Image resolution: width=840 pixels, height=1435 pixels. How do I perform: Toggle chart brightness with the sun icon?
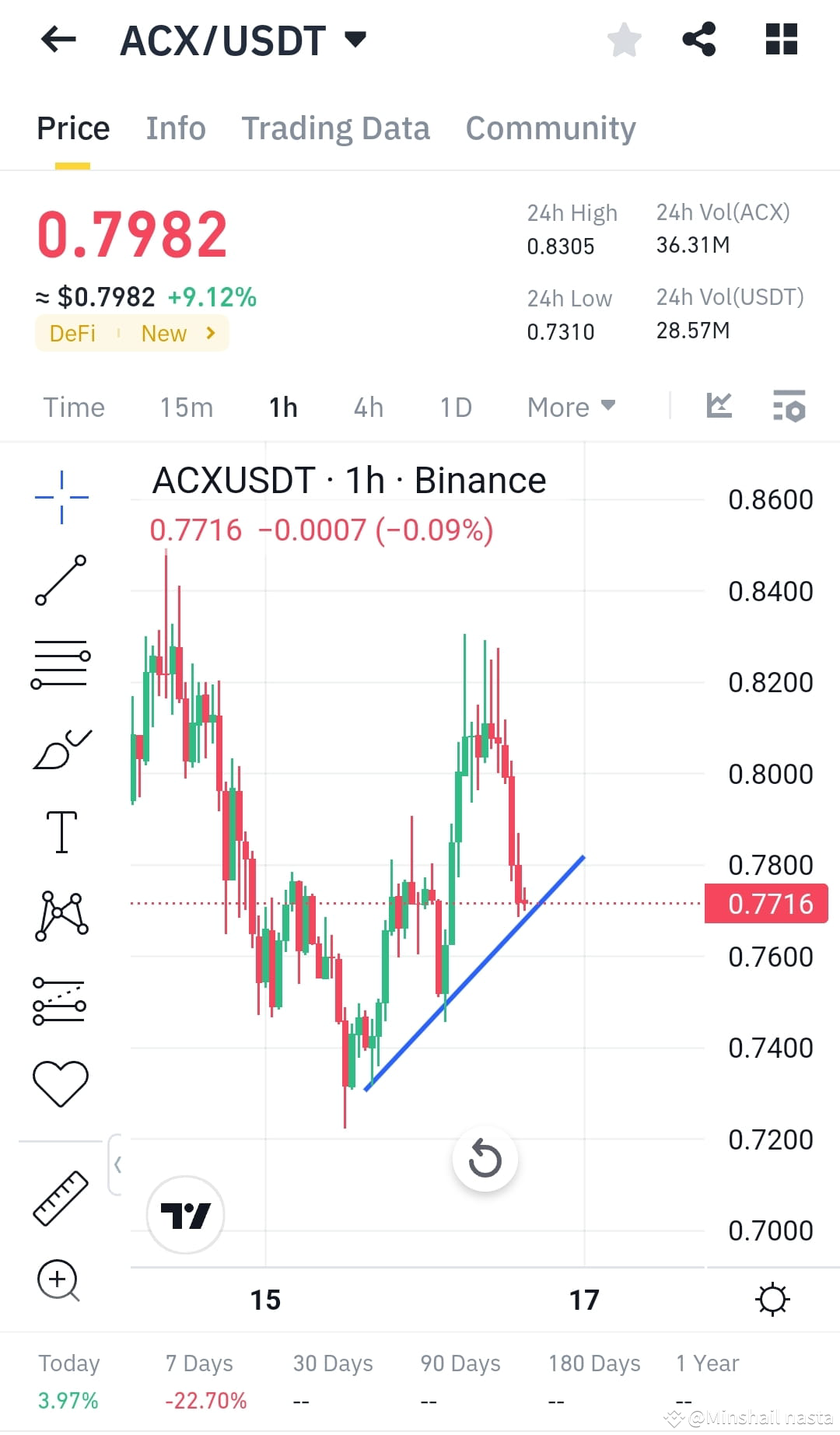pos(772,1299)
